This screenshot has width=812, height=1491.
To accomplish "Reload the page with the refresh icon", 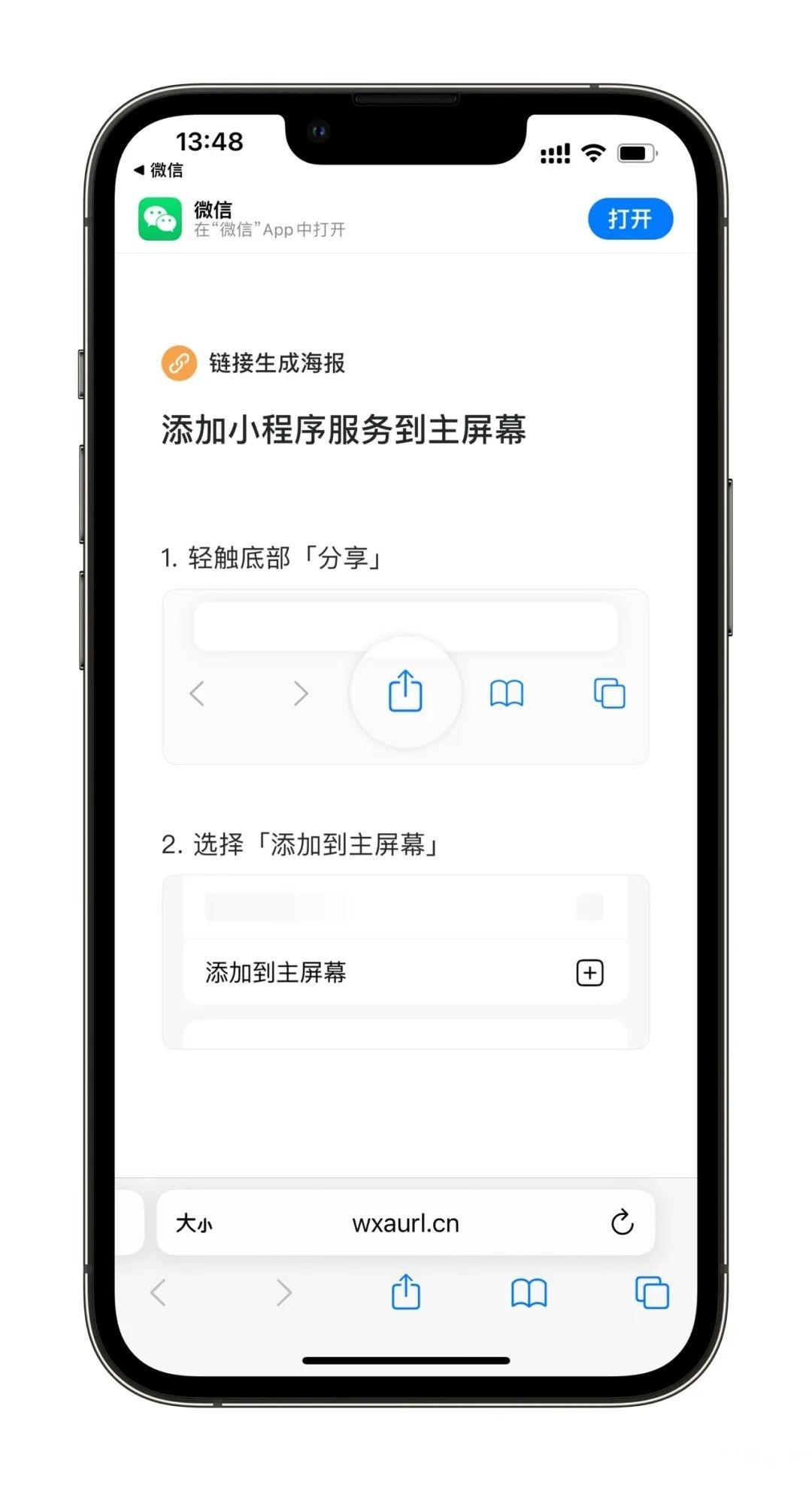I will coord(622,1223).
